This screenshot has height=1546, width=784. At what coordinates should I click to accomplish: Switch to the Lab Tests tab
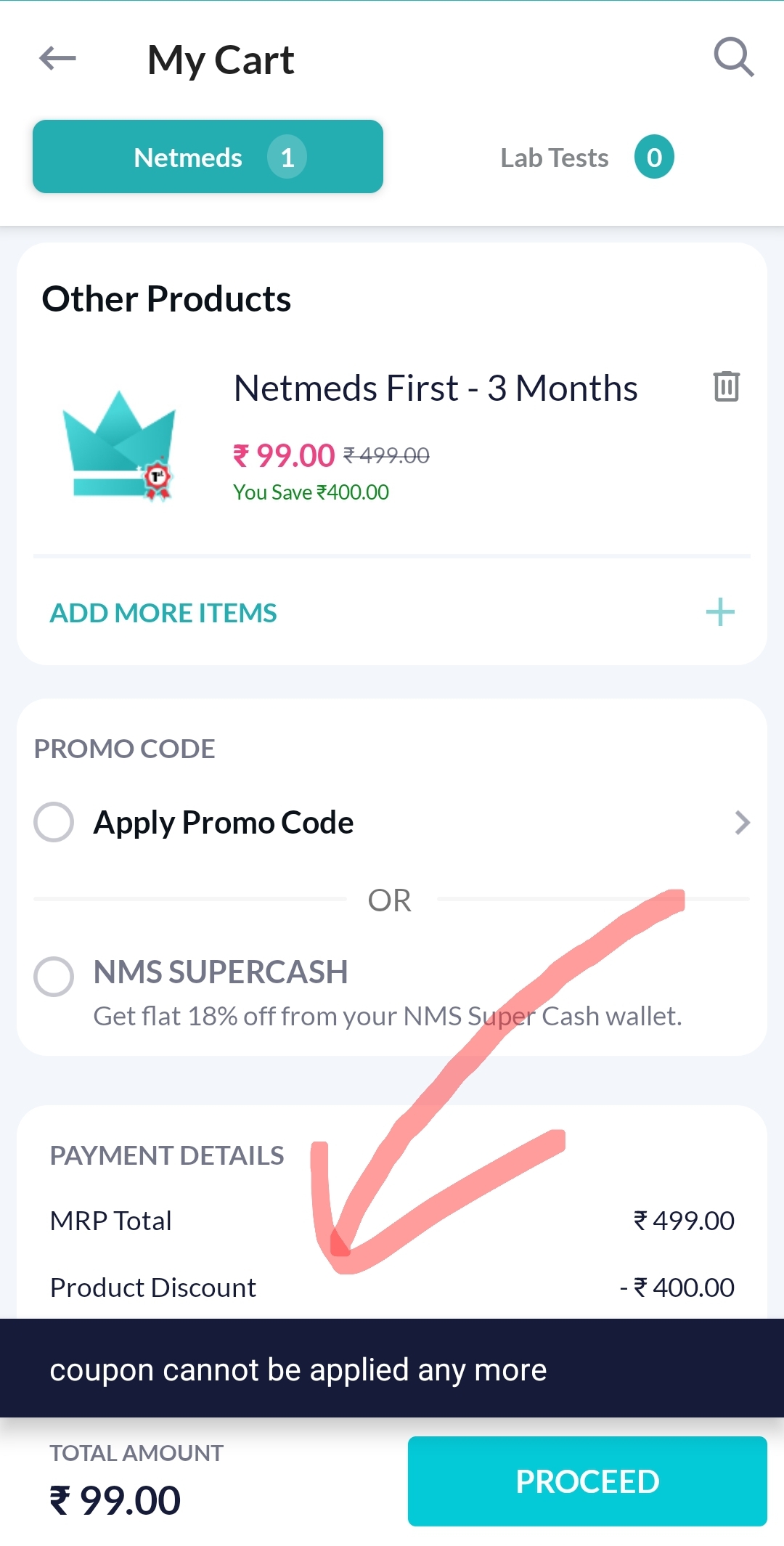585,158
